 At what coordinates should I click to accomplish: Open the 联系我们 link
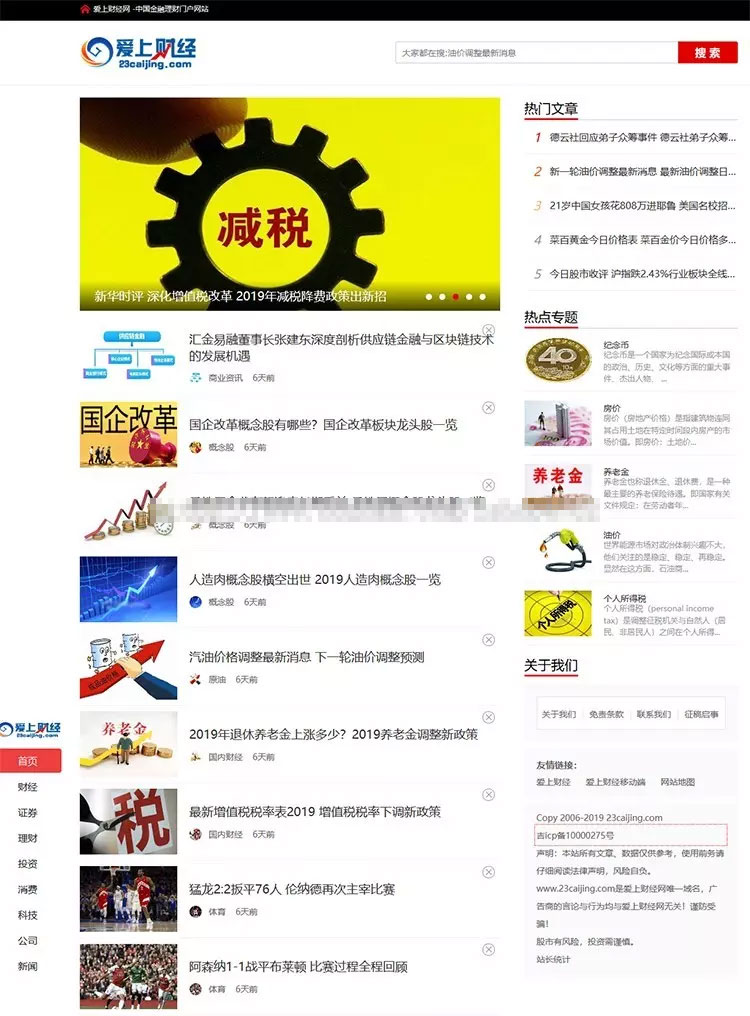653,714
